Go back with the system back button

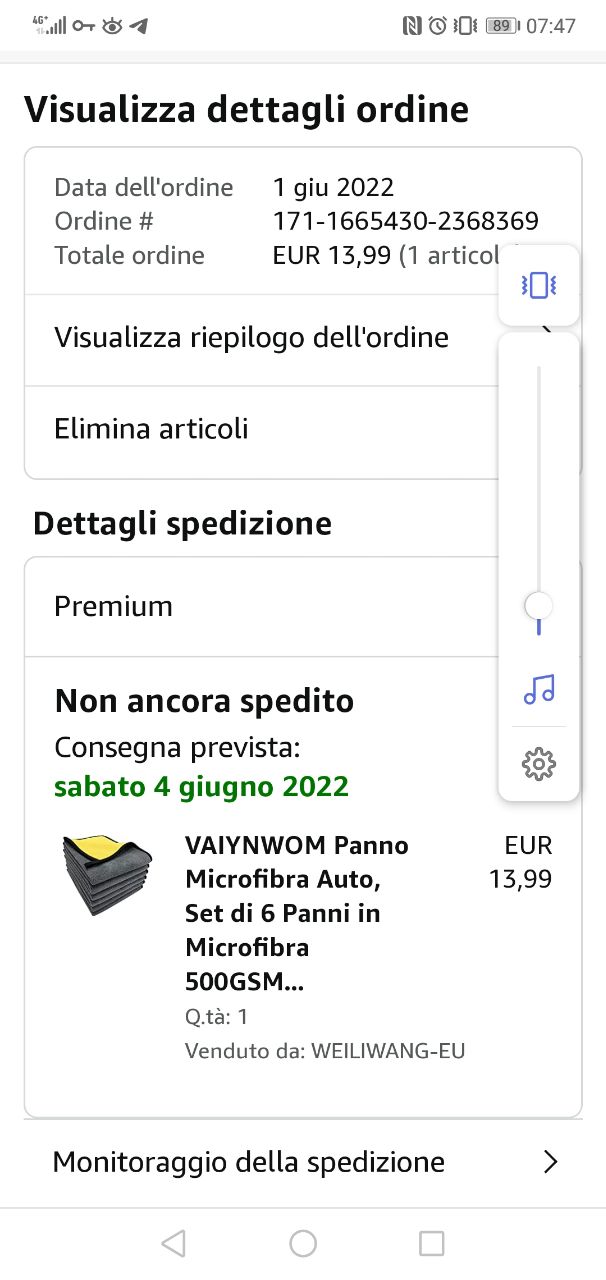[173, 1243]
